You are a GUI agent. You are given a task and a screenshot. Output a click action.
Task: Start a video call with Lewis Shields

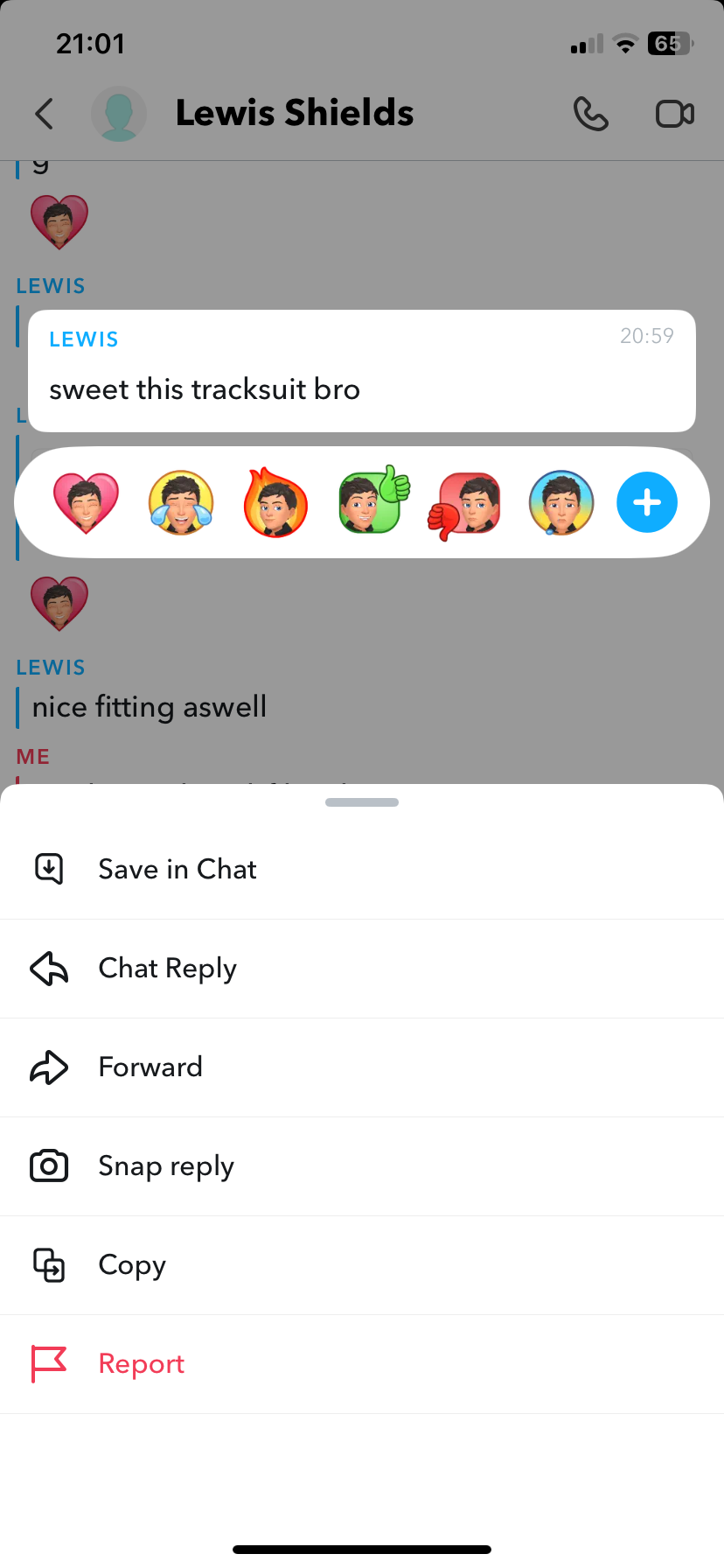coord(675,114)
